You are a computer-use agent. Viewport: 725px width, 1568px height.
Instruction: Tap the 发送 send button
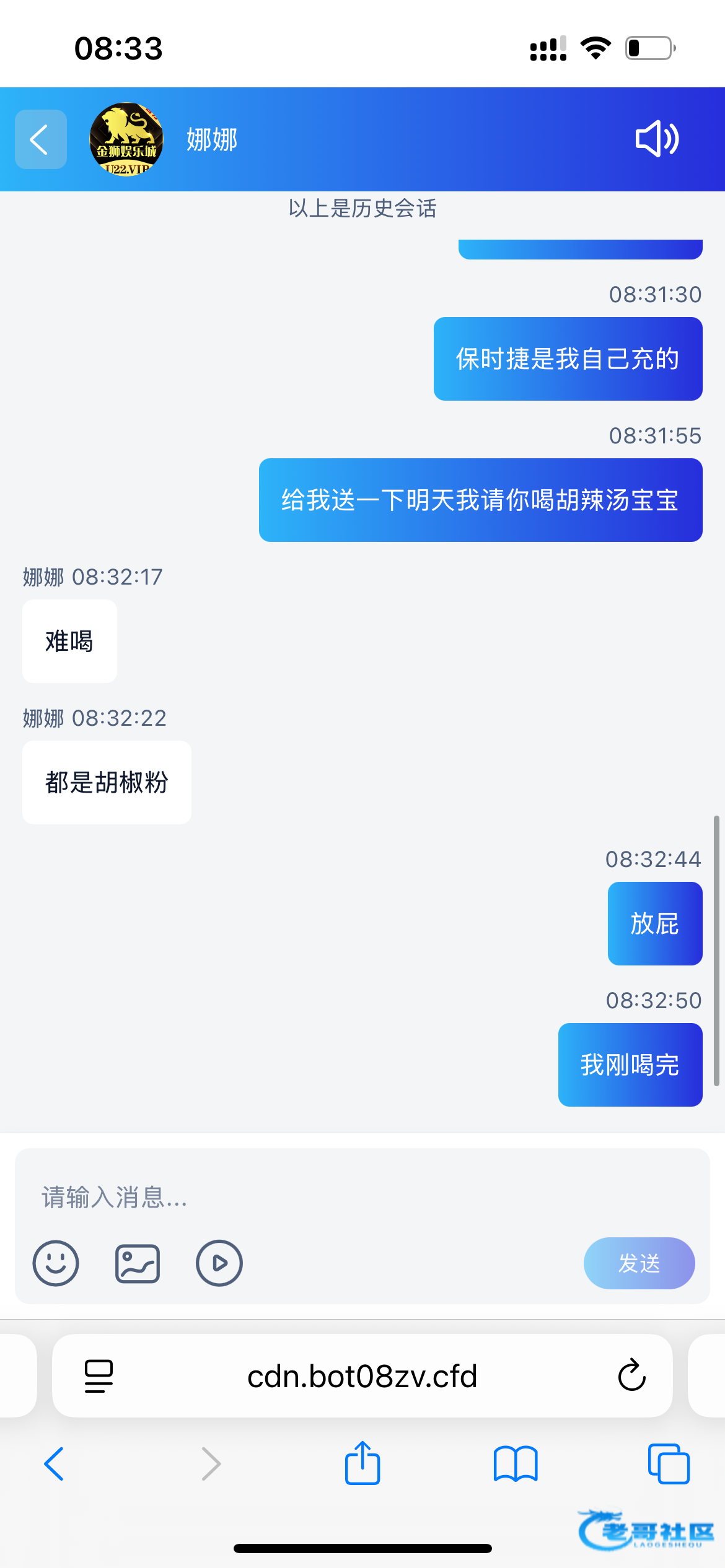(x=639, y=1263)
